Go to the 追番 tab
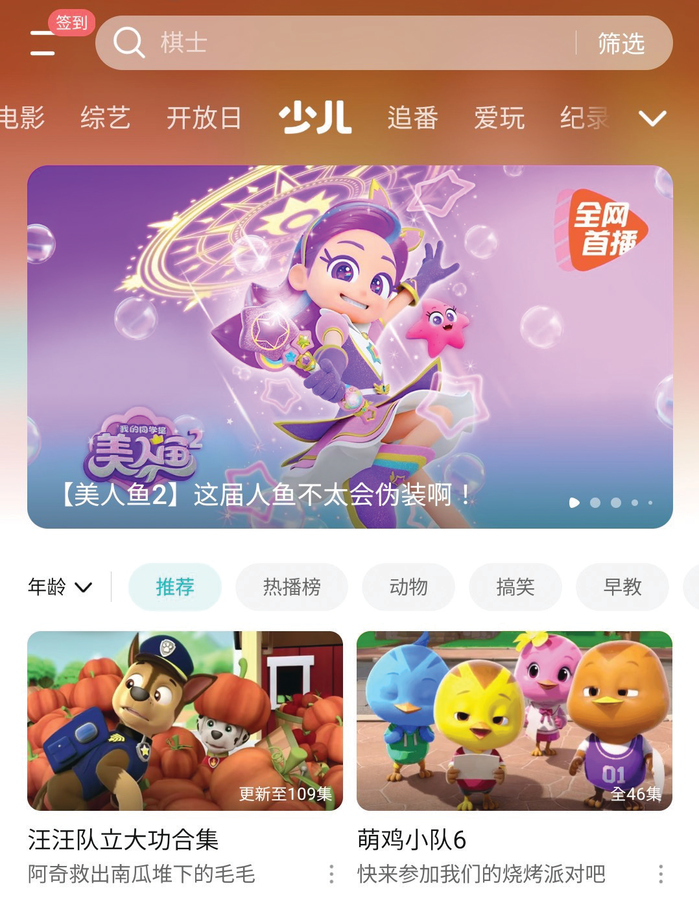 point(412,118)
